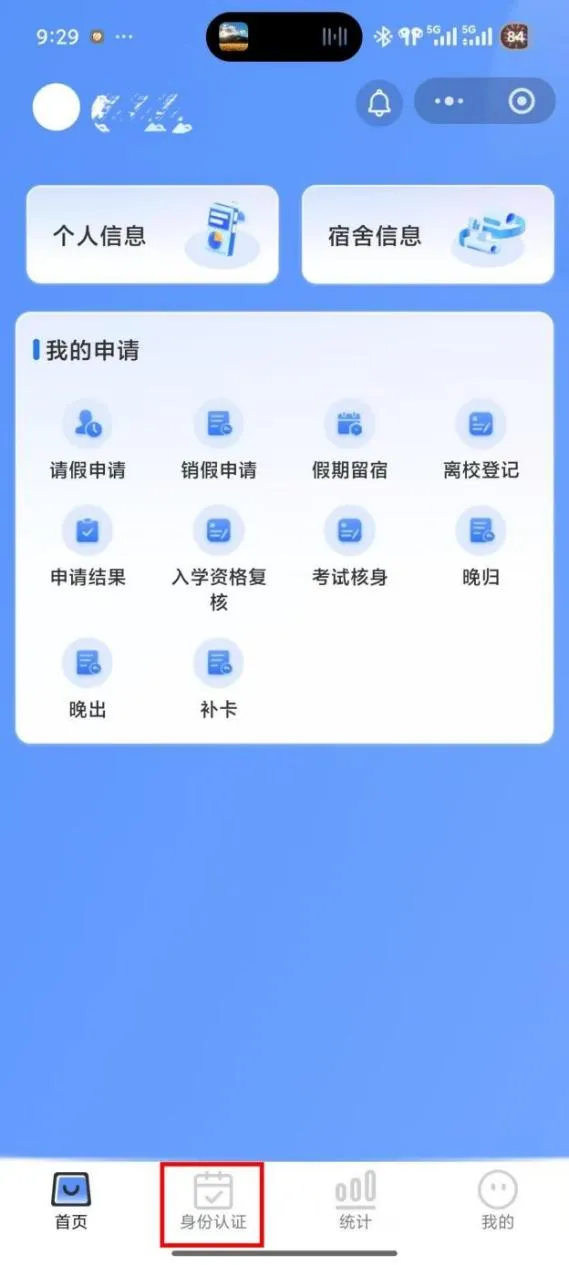
Task: Switch to the 身份认证 tab
Action: 213,1200
